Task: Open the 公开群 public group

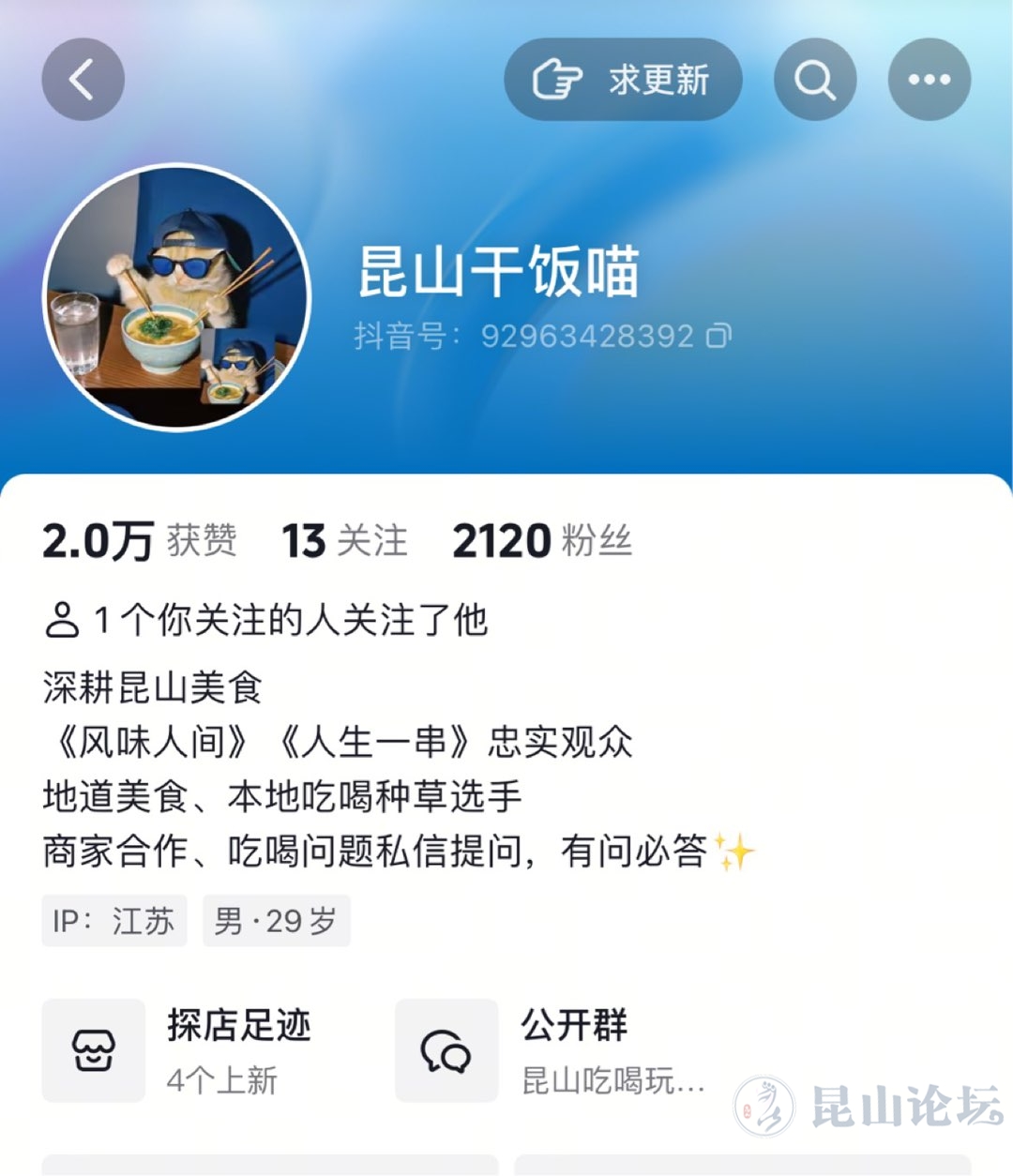Action: point(553,1050)
